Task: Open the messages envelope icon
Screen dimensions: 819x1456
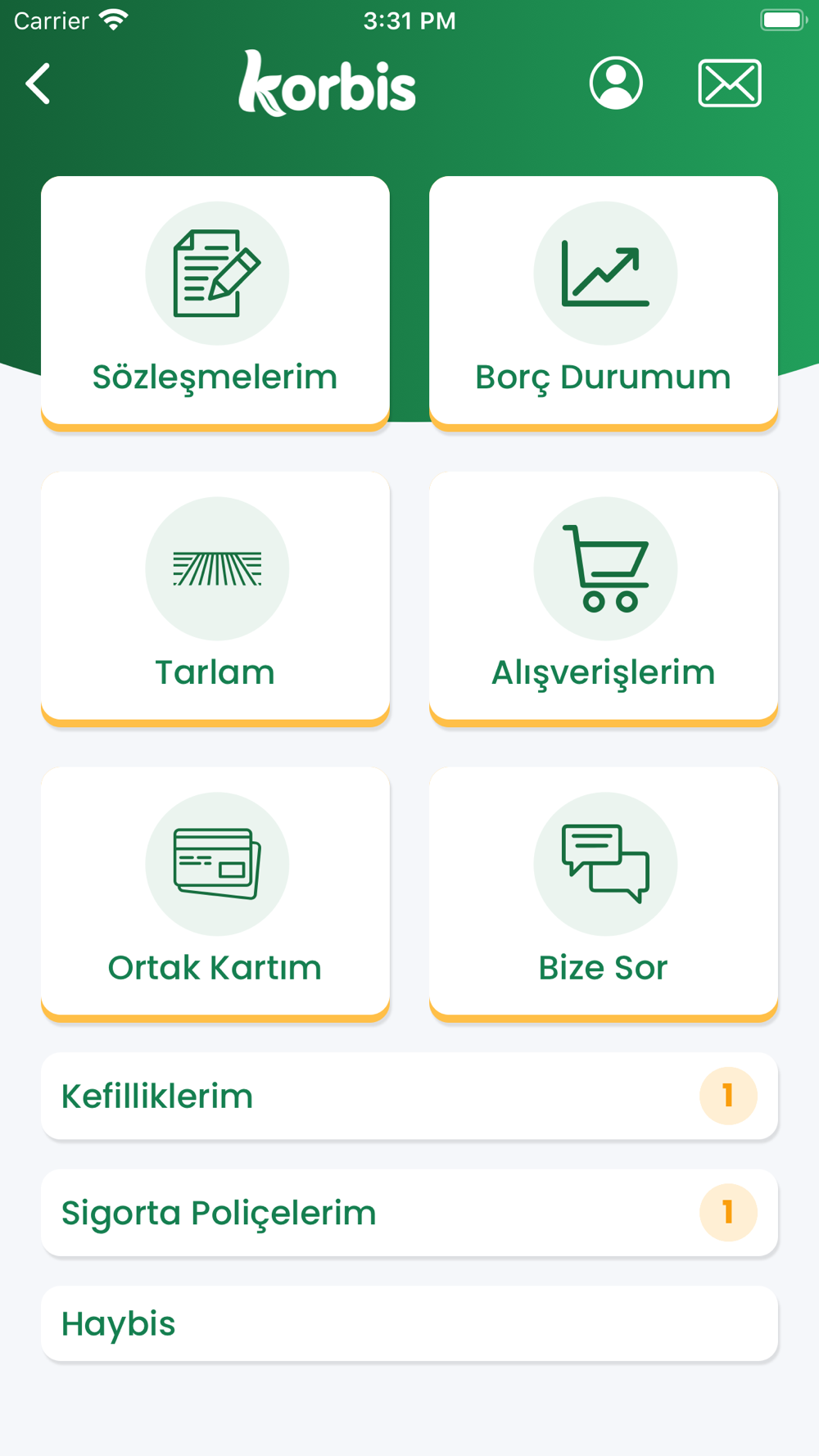Action: click(730, 83)
